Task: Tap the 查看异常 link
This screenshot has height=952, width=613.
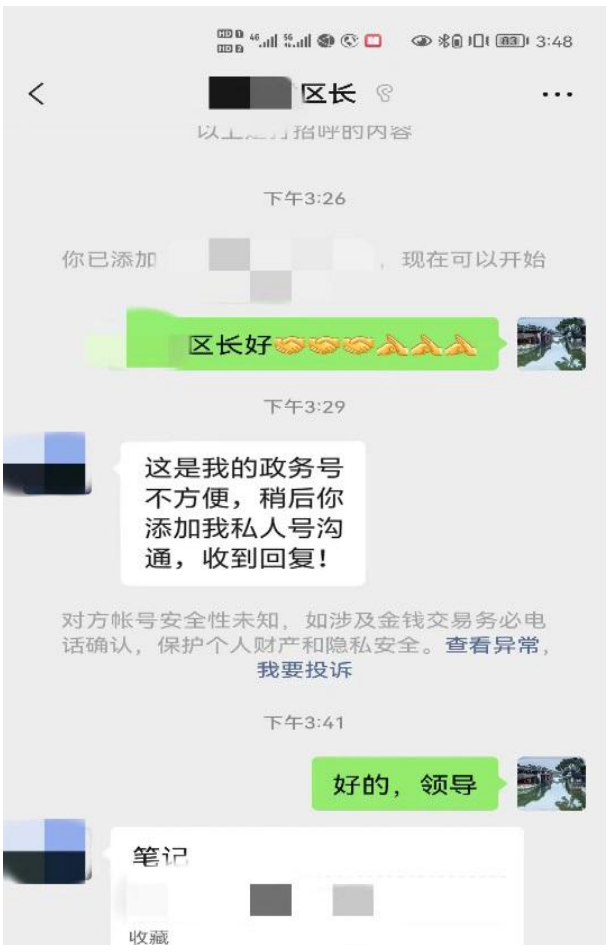Action: 496,646
